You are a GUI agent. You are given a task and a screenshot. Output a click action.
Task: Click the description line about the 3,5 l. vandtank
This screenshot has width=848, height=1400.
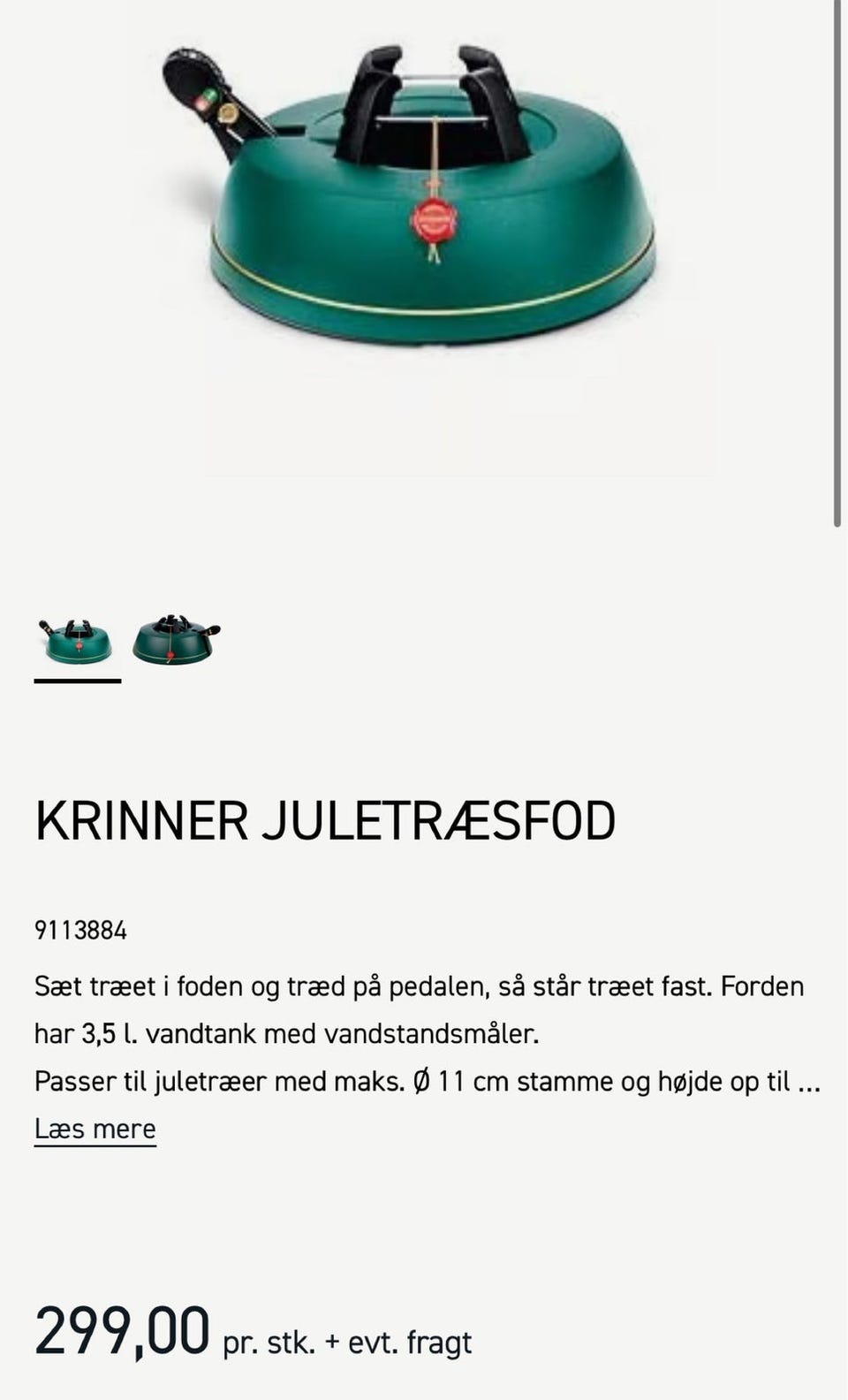point(287,1032)
